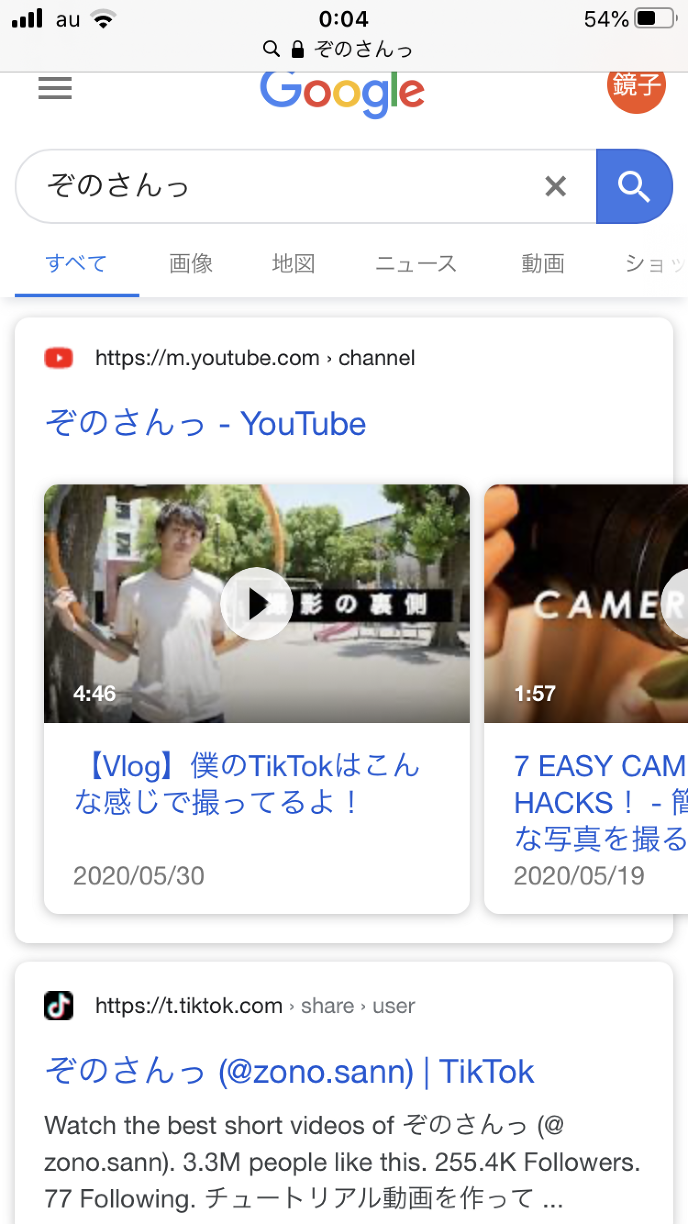Screen dimensions: 688x1224
Task: Play the 4:46 Vlog video thumbnail
Action: coord(256,603)
